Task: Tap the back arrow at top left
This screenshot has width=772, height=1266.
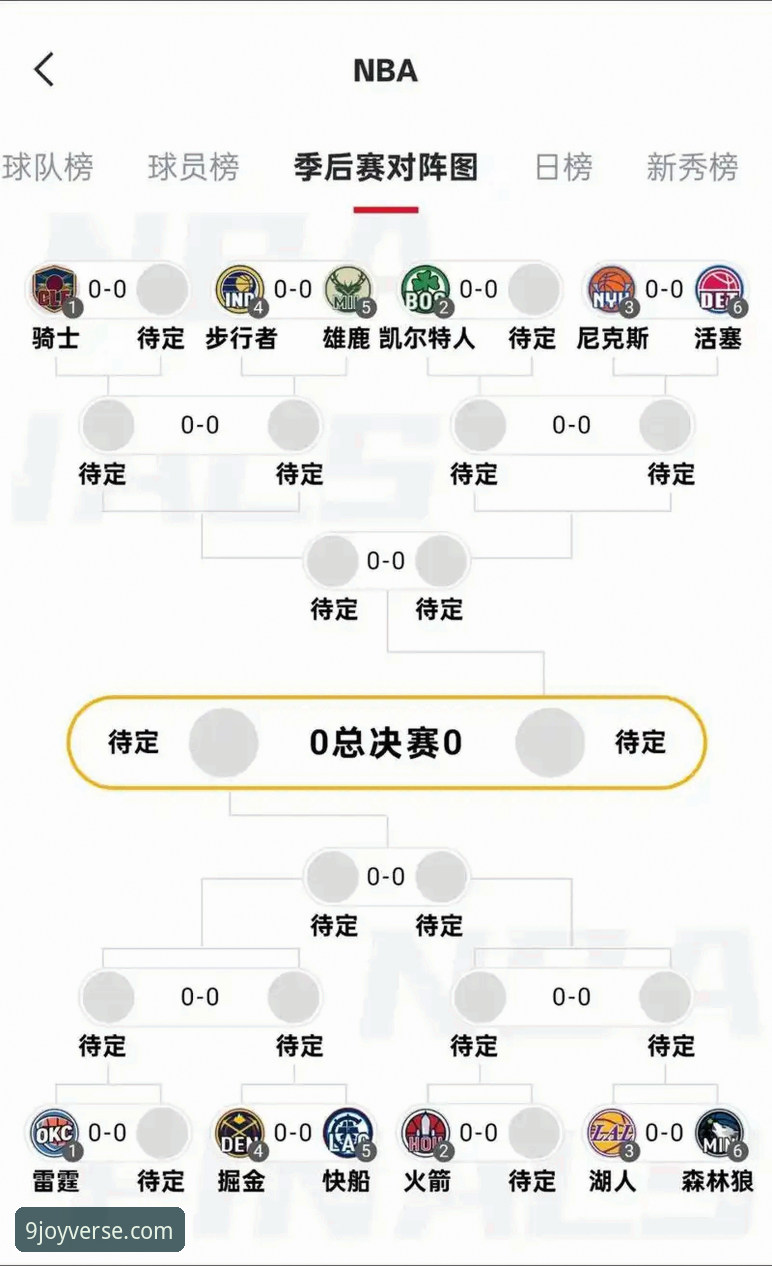Action: pyautogui.click(x=42, y=69)
